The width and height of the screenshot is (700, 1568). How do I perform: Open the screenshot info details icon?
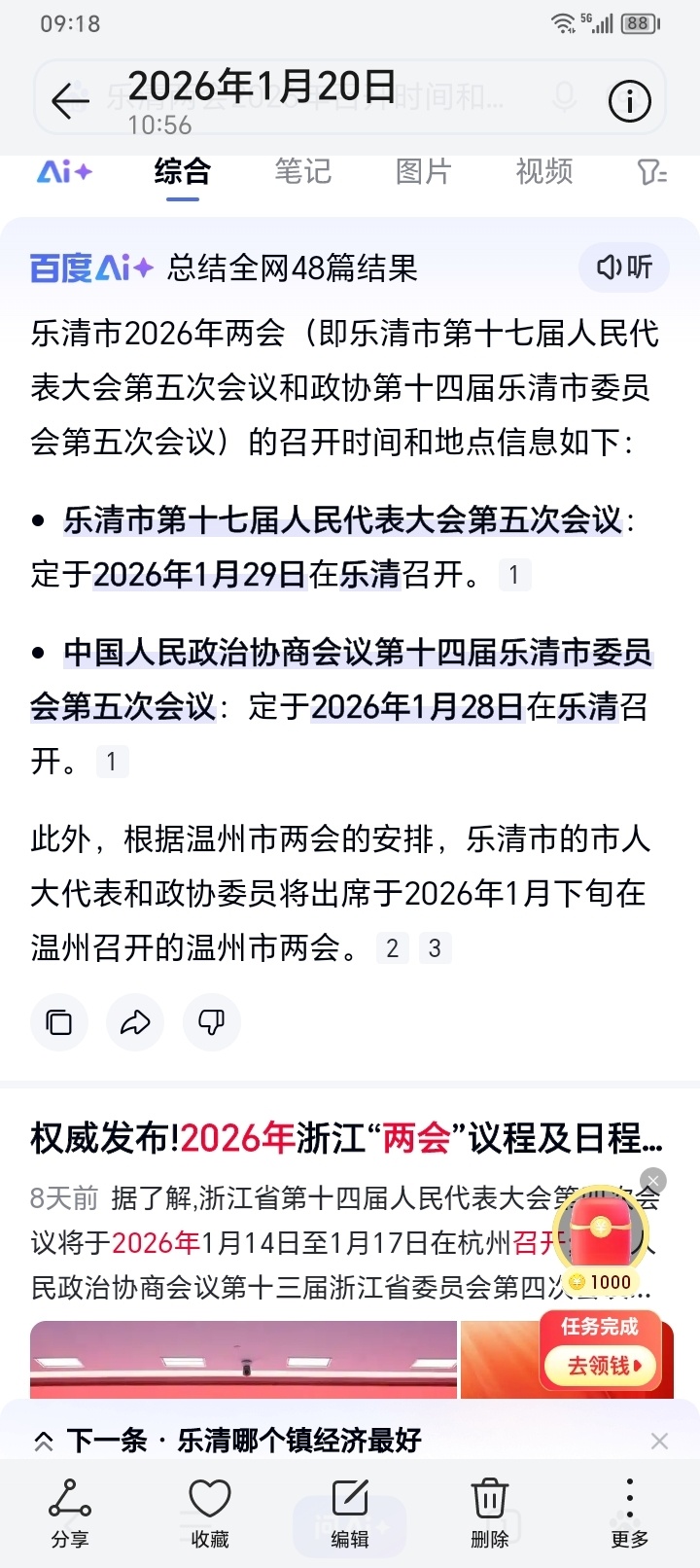click(x=629, y=101)
